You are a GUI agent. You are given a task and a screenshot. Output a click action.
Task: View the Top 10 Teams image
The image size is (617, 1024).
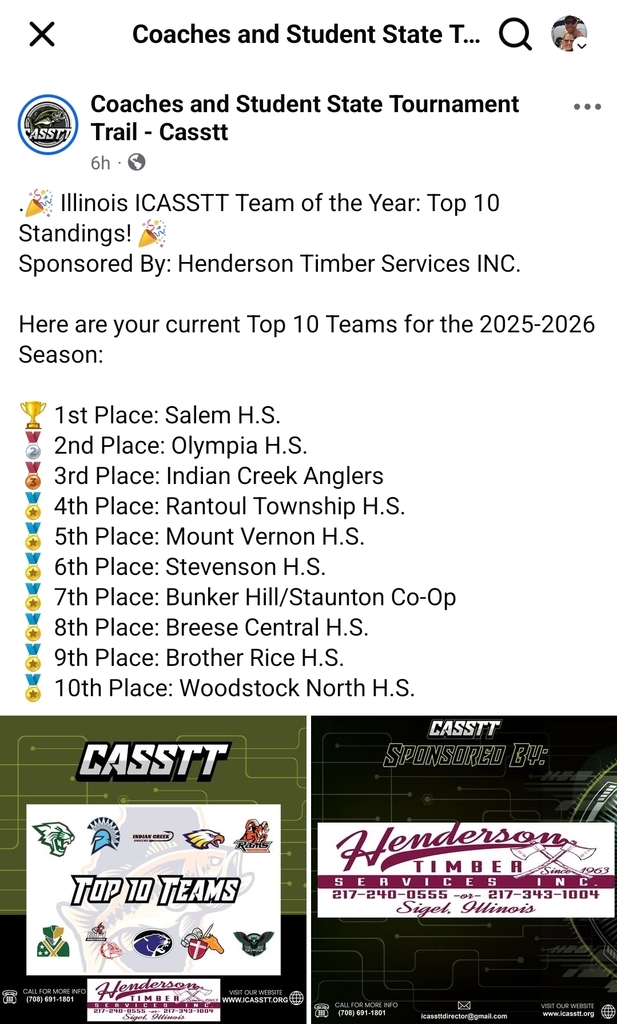pyautogui.click(x=153, y=870)
